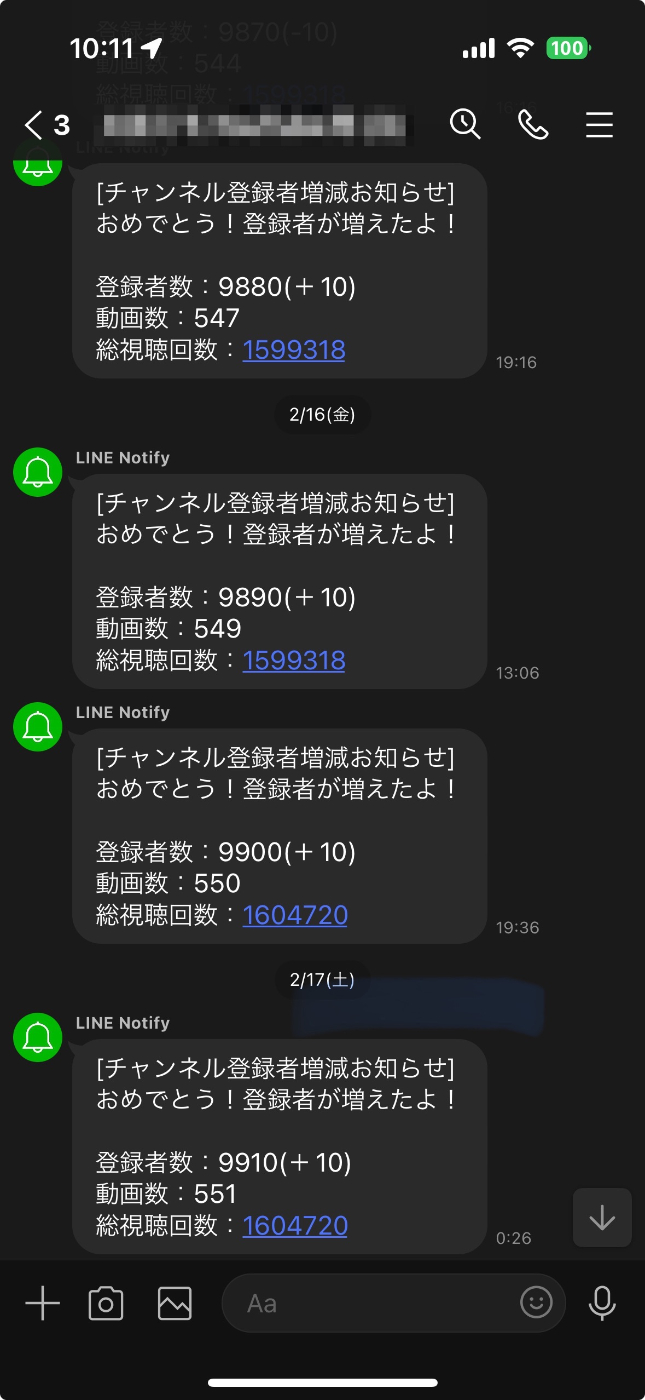The image size is (645, 1400).
Task: Go back to the chat list
Action: pos(45,125)
